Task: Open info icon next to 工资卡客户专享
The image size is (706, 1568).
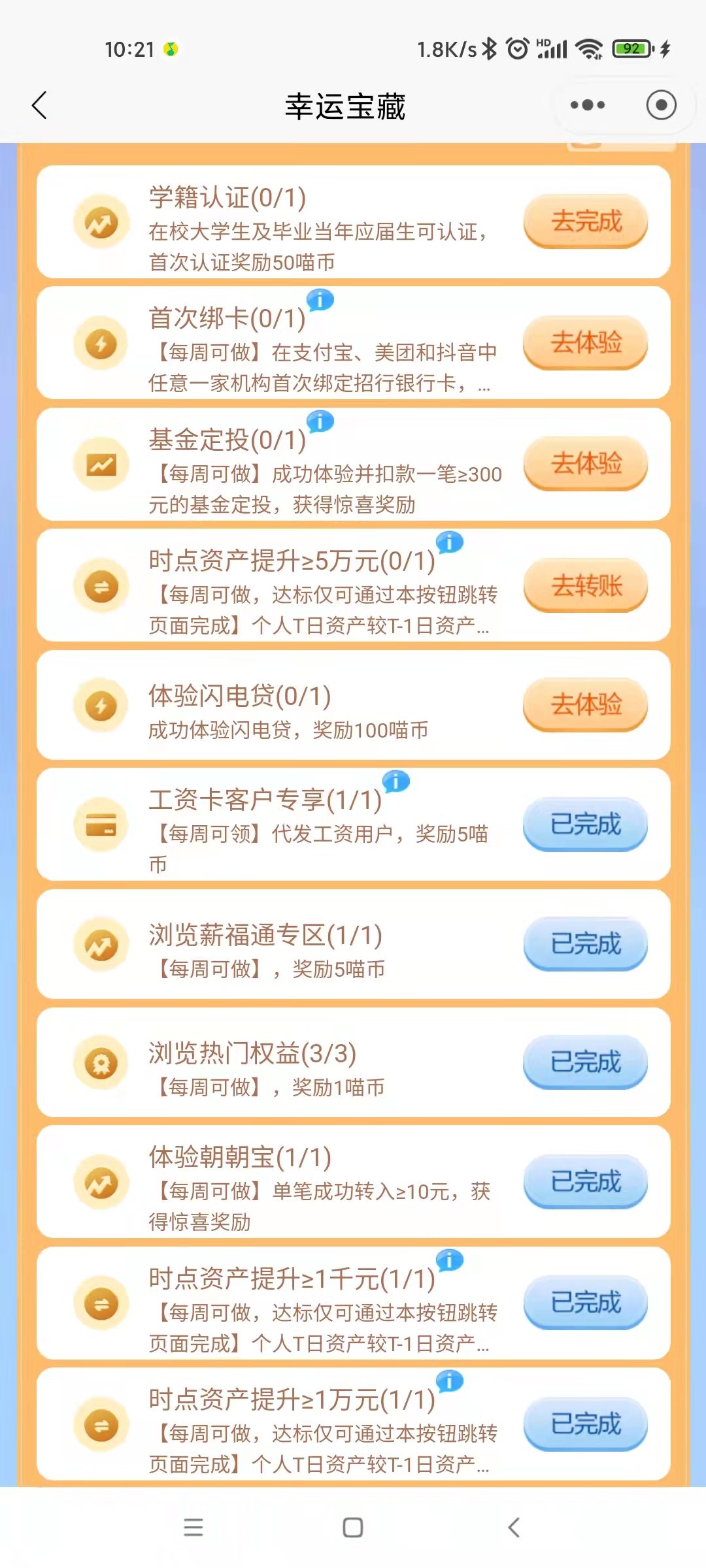Action: 396,781
